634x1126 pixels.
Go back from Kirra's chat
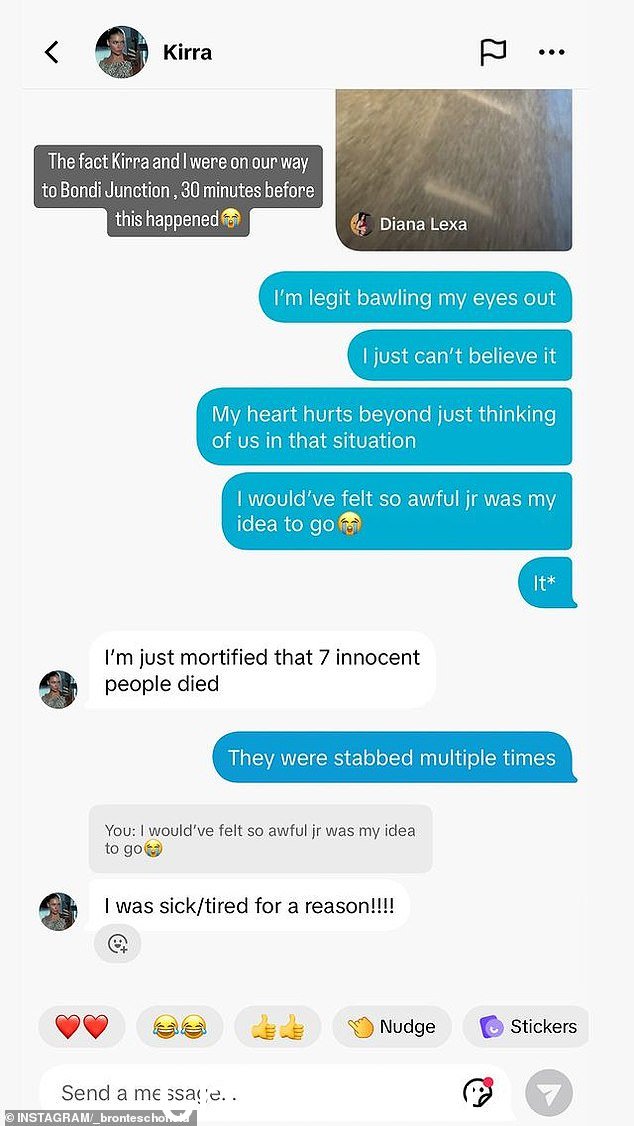click(x=52, y=52)
